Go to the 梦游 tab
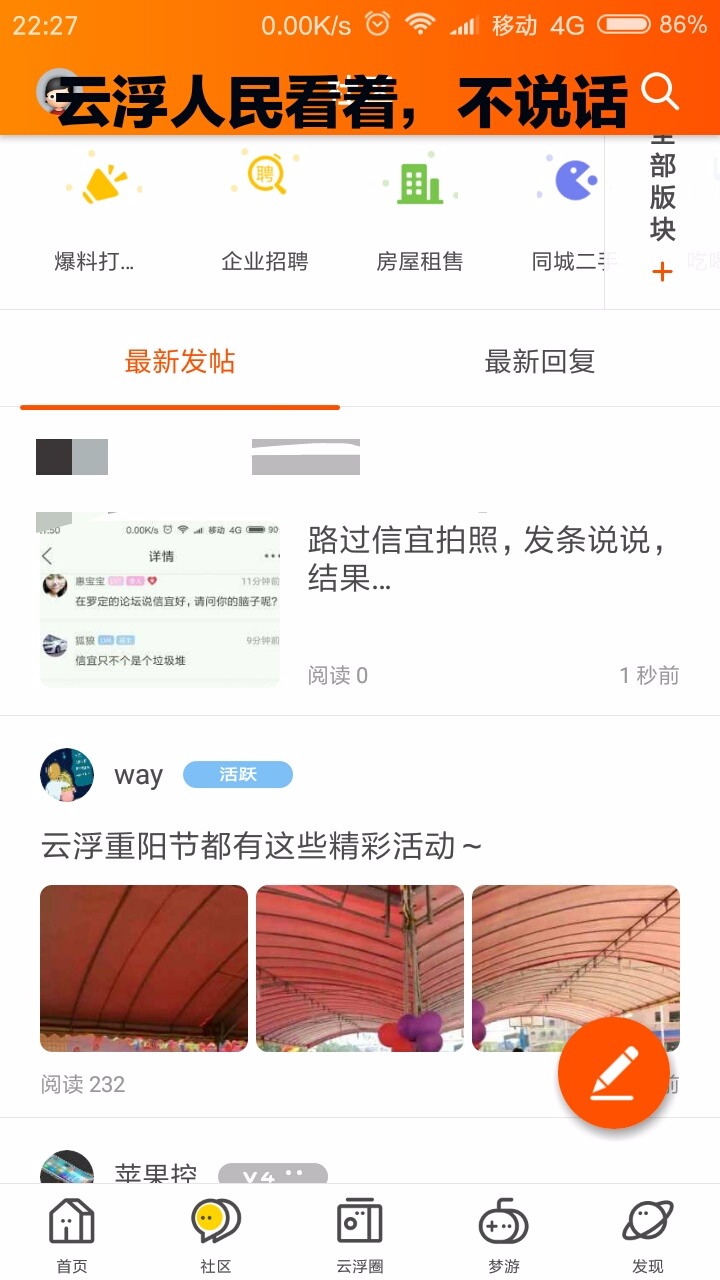 [504, 1236]
